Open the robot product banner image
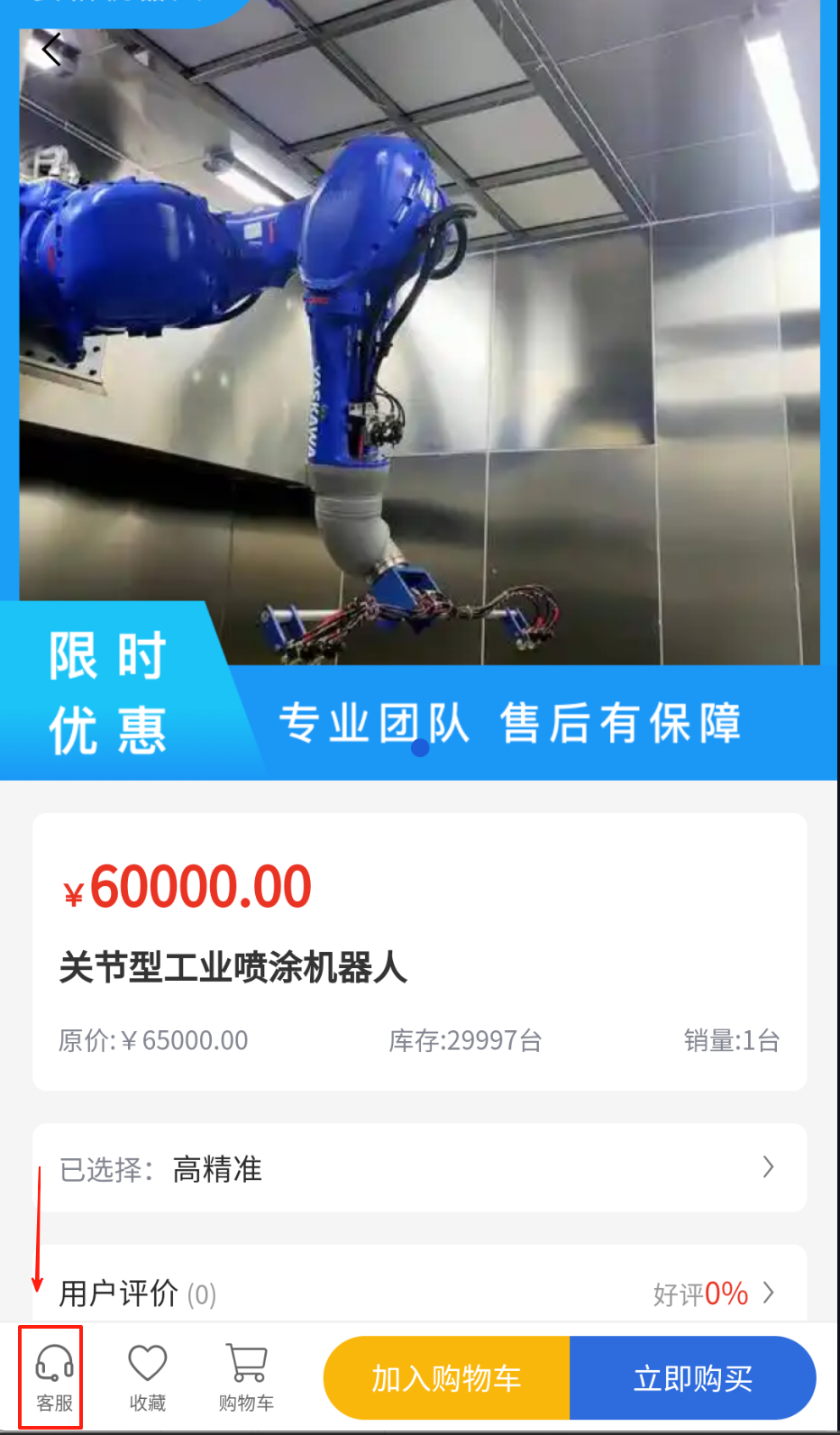840x1435 pixels. point(419,361)
